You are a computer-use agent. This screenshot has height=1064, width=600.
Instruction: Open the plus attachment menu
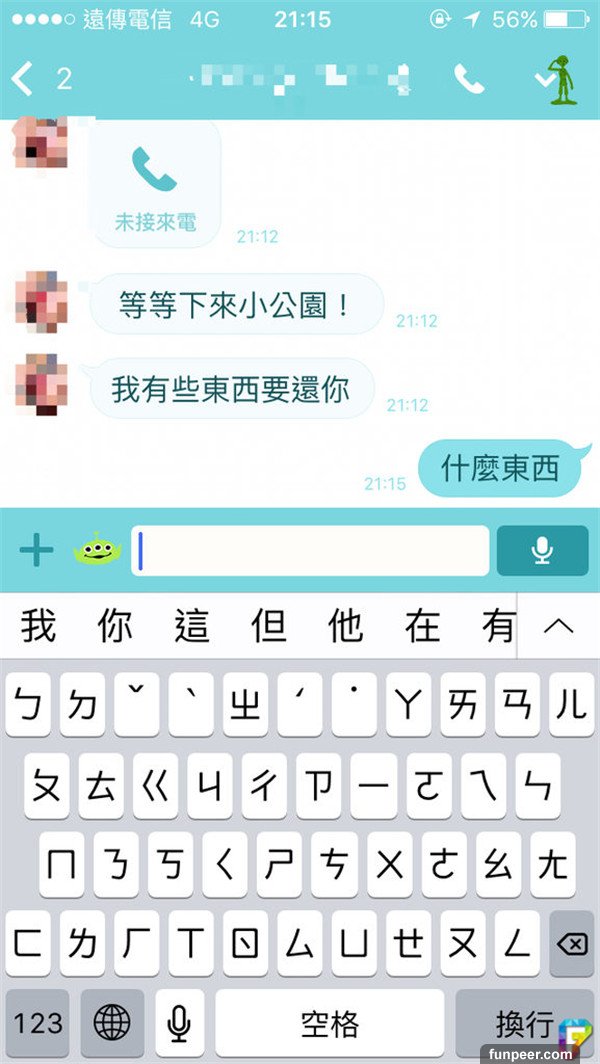[36, 550]
